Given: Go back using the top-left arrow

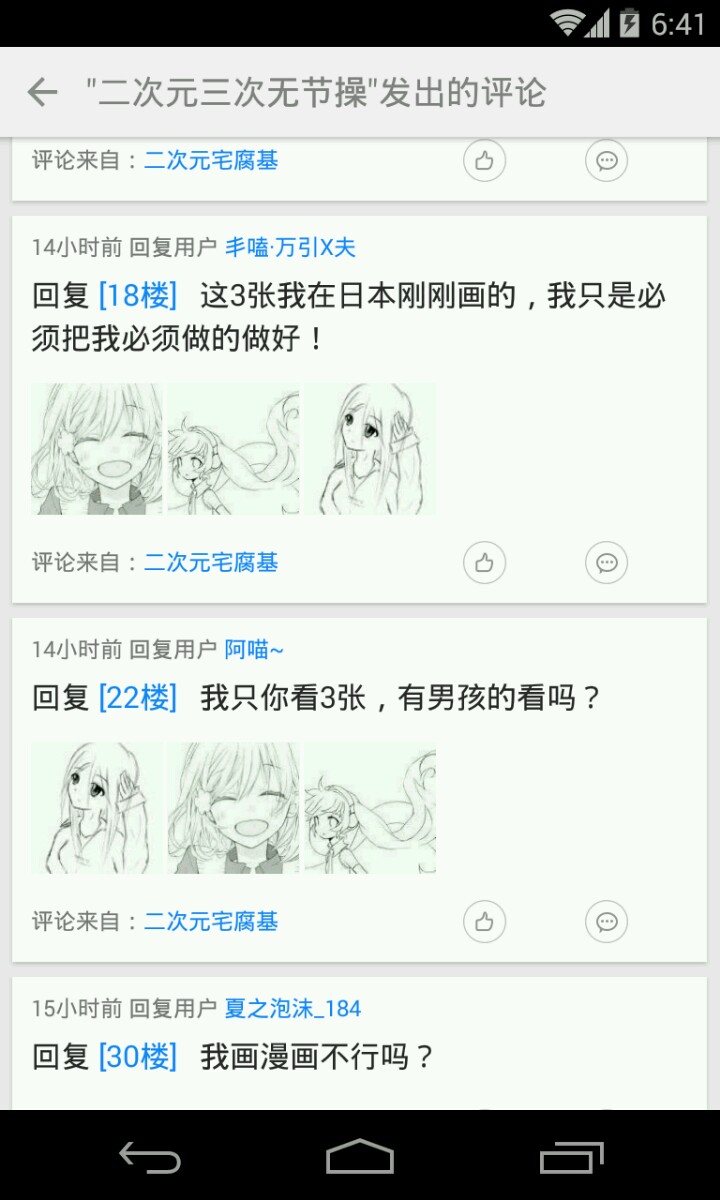Looking at the screenshot, I should pos(42,93).
